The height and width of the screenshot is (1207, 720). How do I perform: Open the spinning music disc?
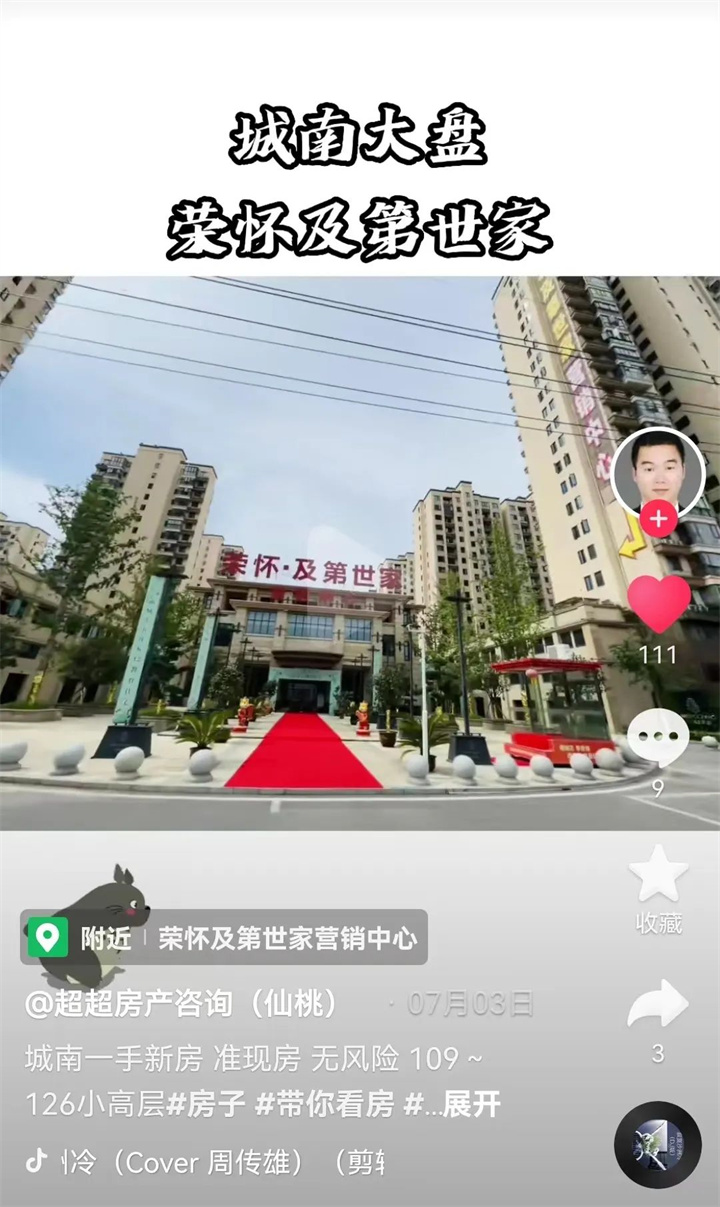(x=657, y=1144)
